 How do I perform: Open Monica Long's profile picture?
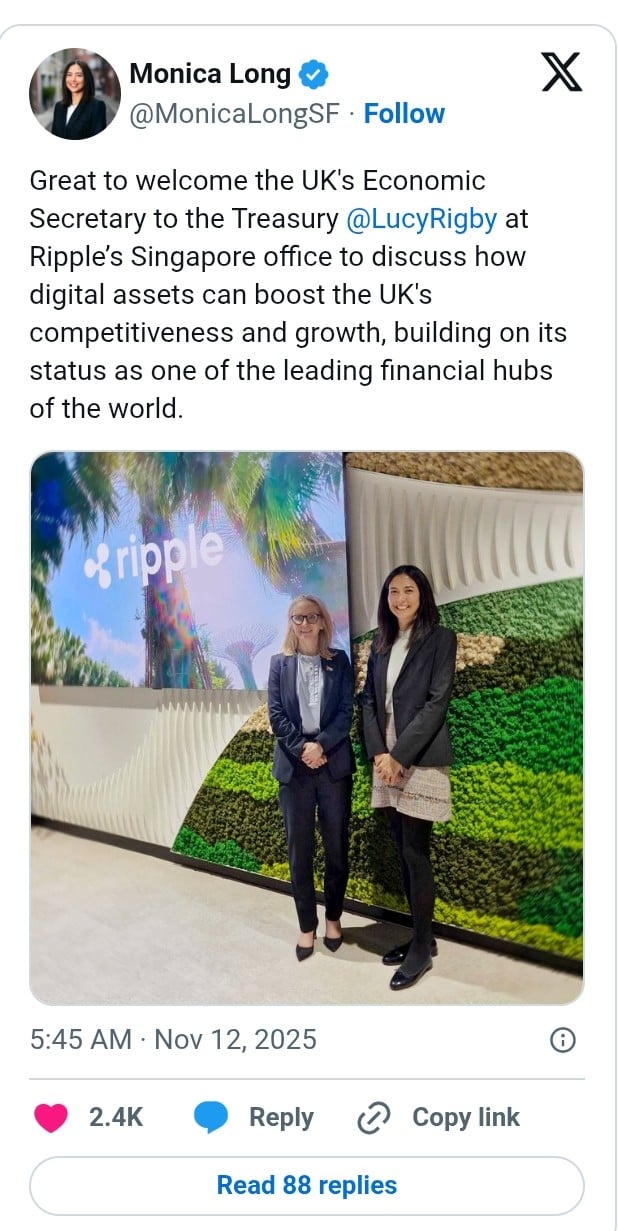tap(75, 93)
